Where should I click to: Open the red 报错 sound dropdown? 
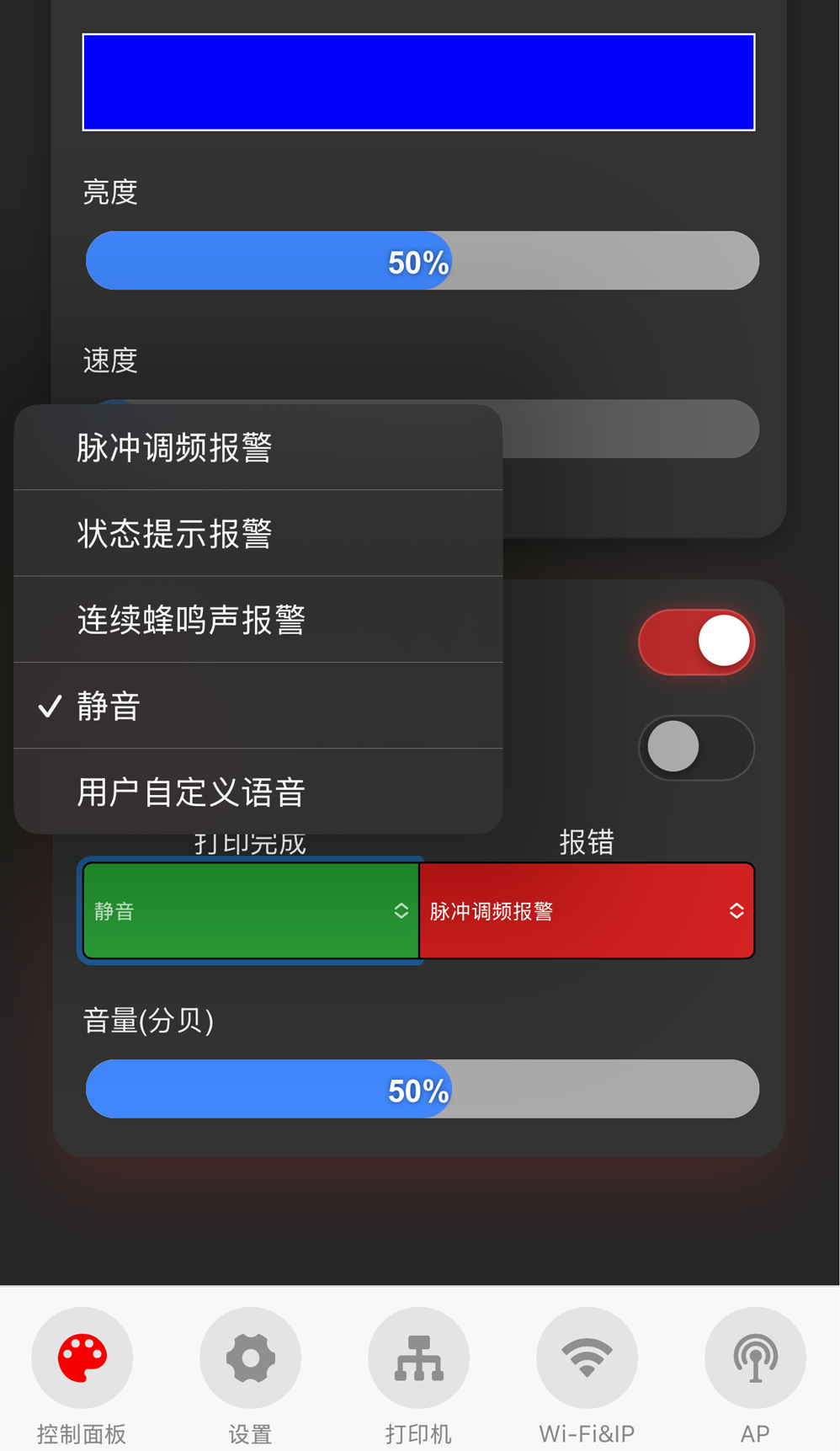[587, 910]
